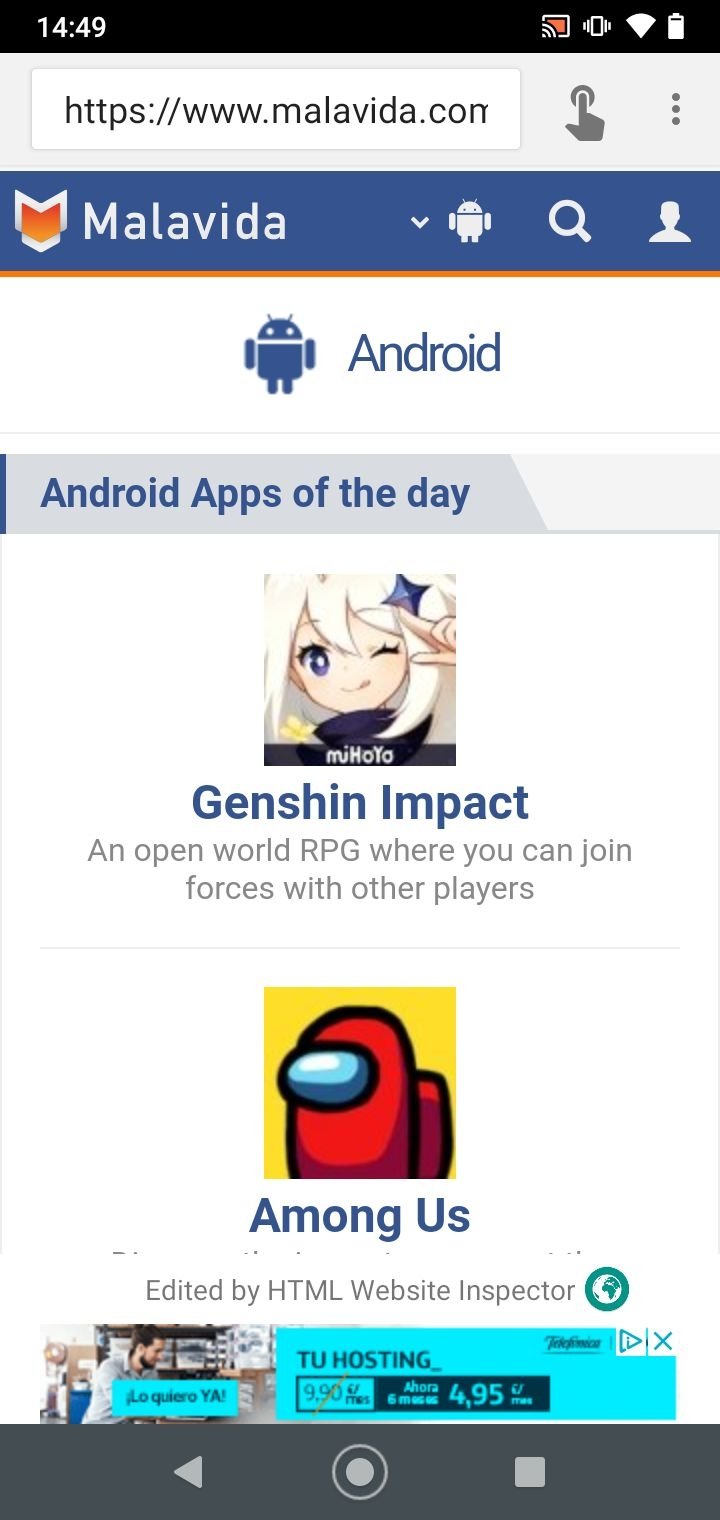Open the browser overflow menu
Image resolution: width=720 pixels, height=1520 pixels.
pos(676,109)
